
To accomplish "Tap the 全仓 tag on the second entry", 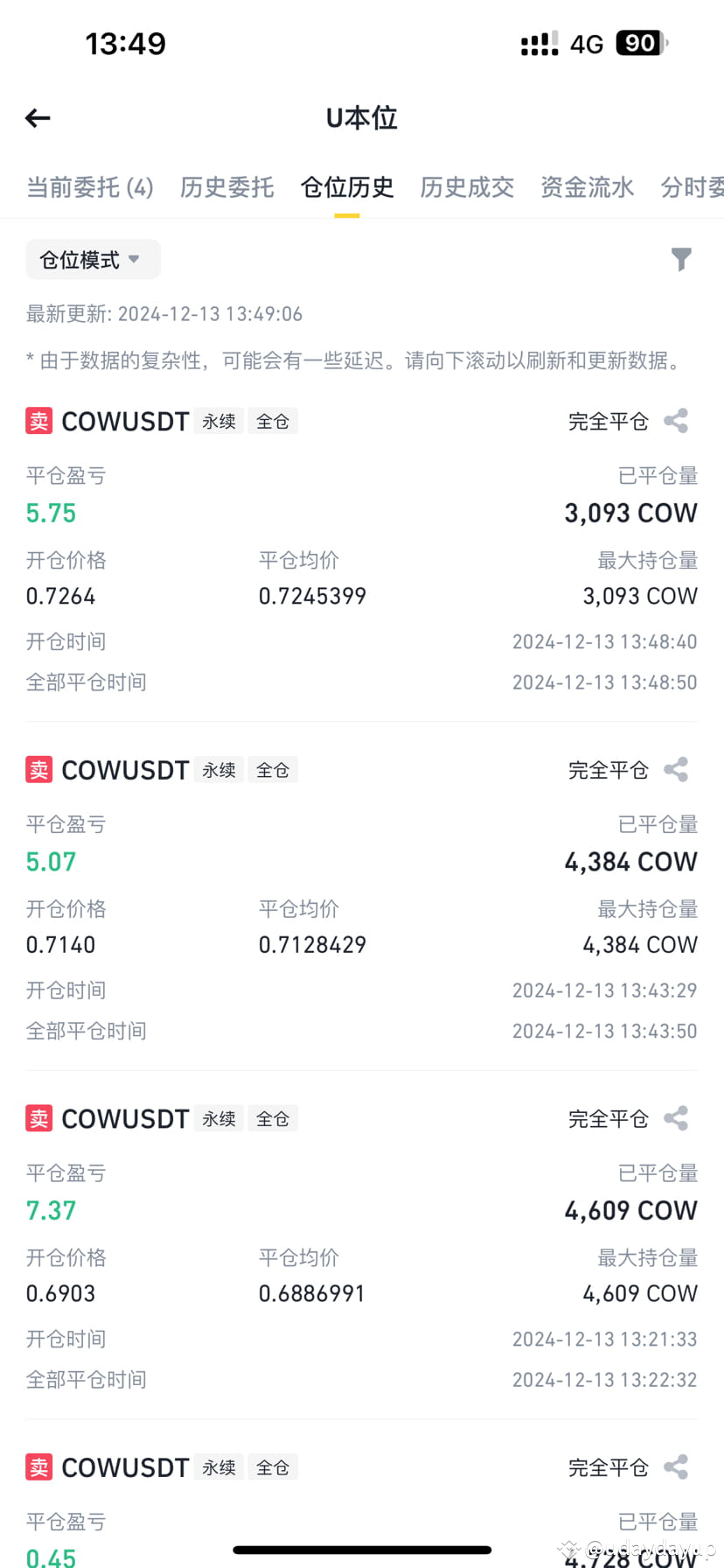I will pos(272,769).
